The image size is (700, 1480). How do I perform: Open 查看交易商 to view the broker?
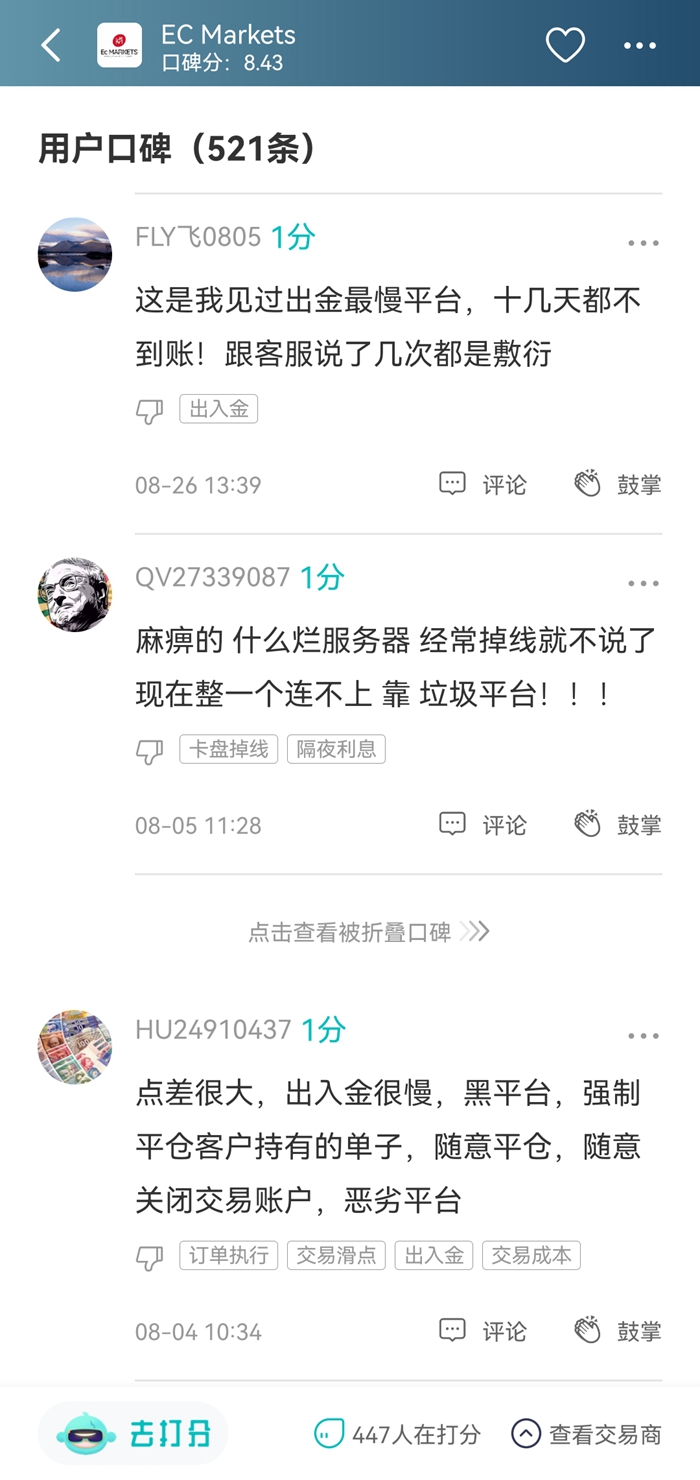coord(586,1434)
